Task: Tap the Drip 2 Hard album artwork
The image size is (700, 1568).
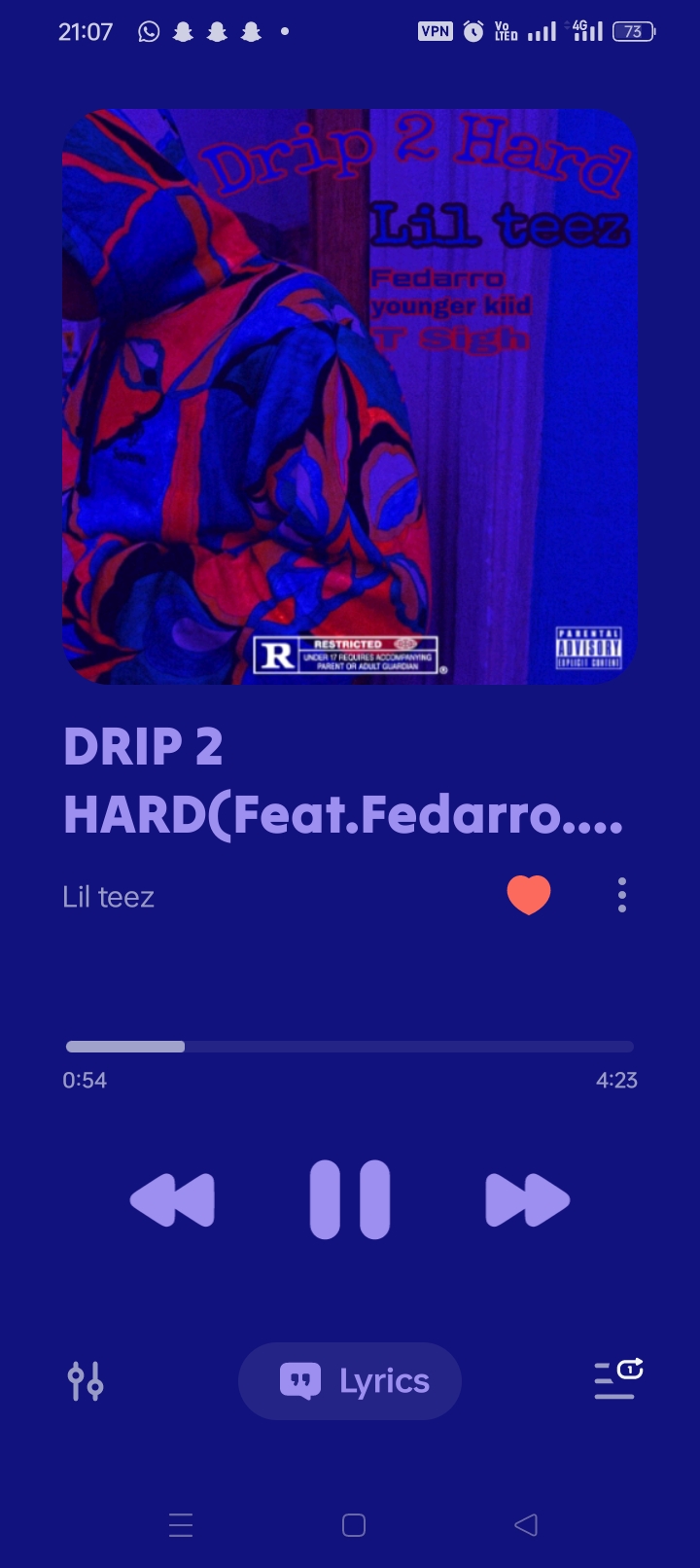Action: point(350,397)
